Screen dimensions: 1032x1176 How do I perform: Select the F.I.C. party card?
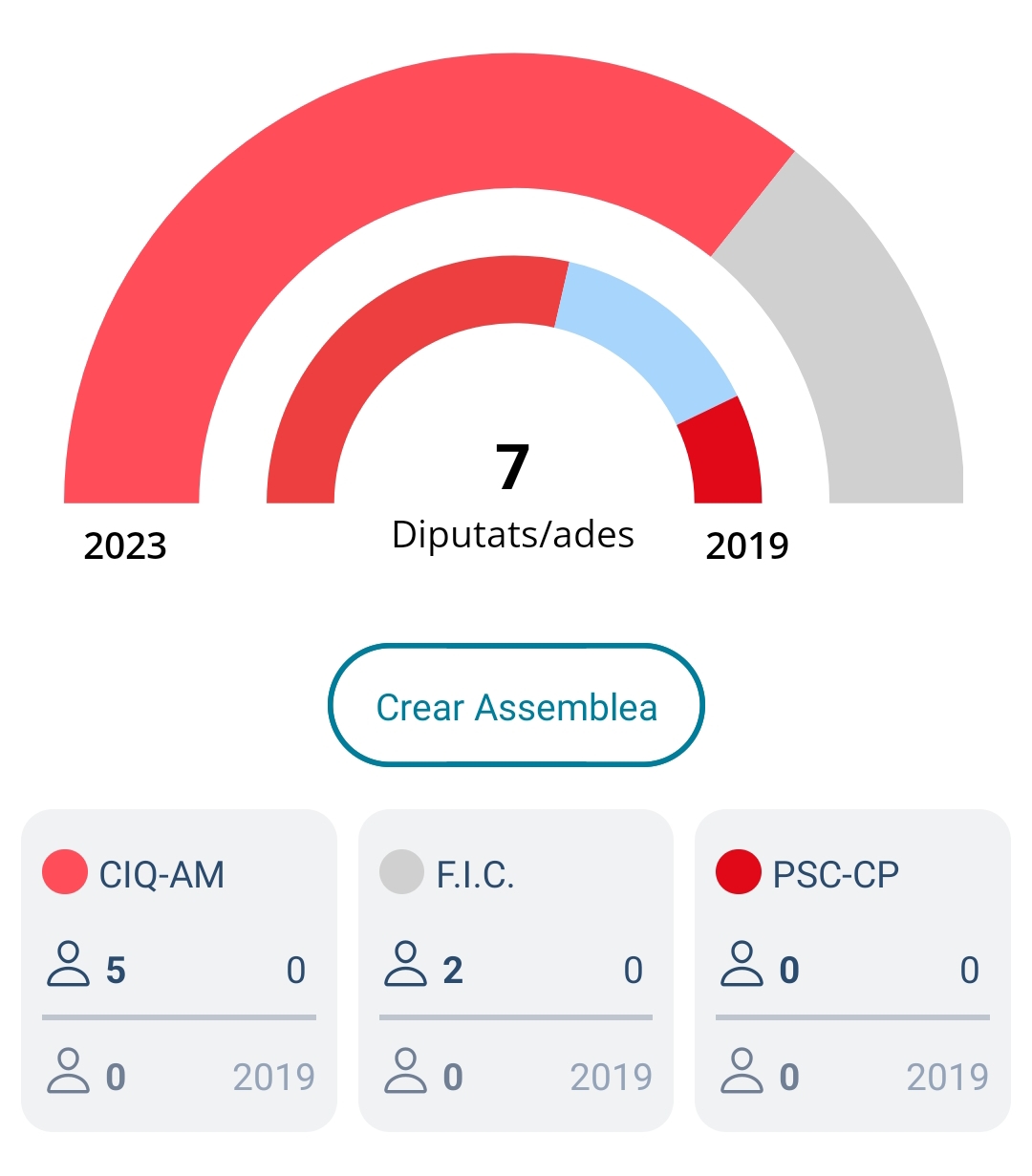515,970
